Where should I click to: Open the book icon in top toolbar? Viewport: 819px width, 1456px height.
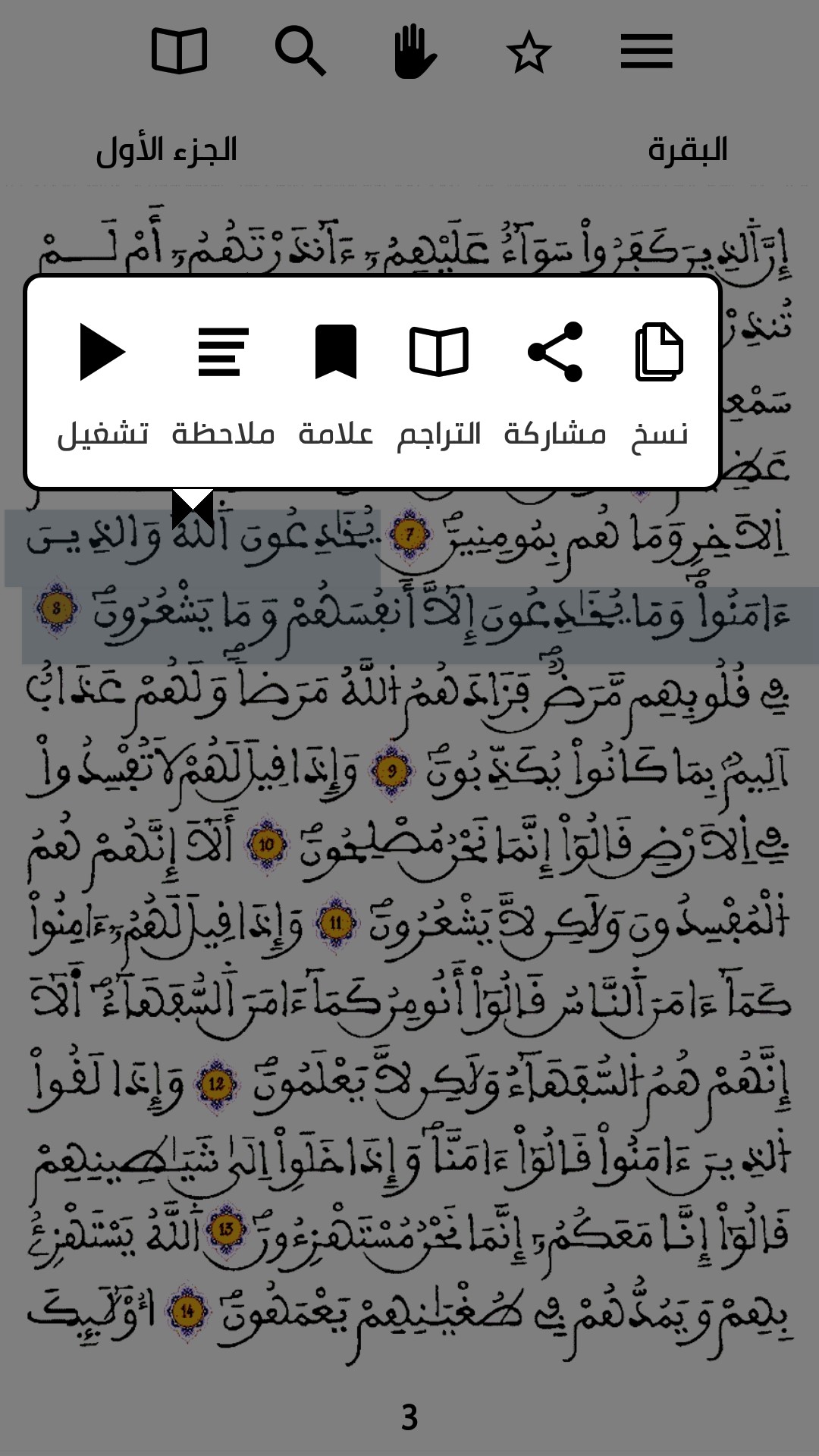179,52
